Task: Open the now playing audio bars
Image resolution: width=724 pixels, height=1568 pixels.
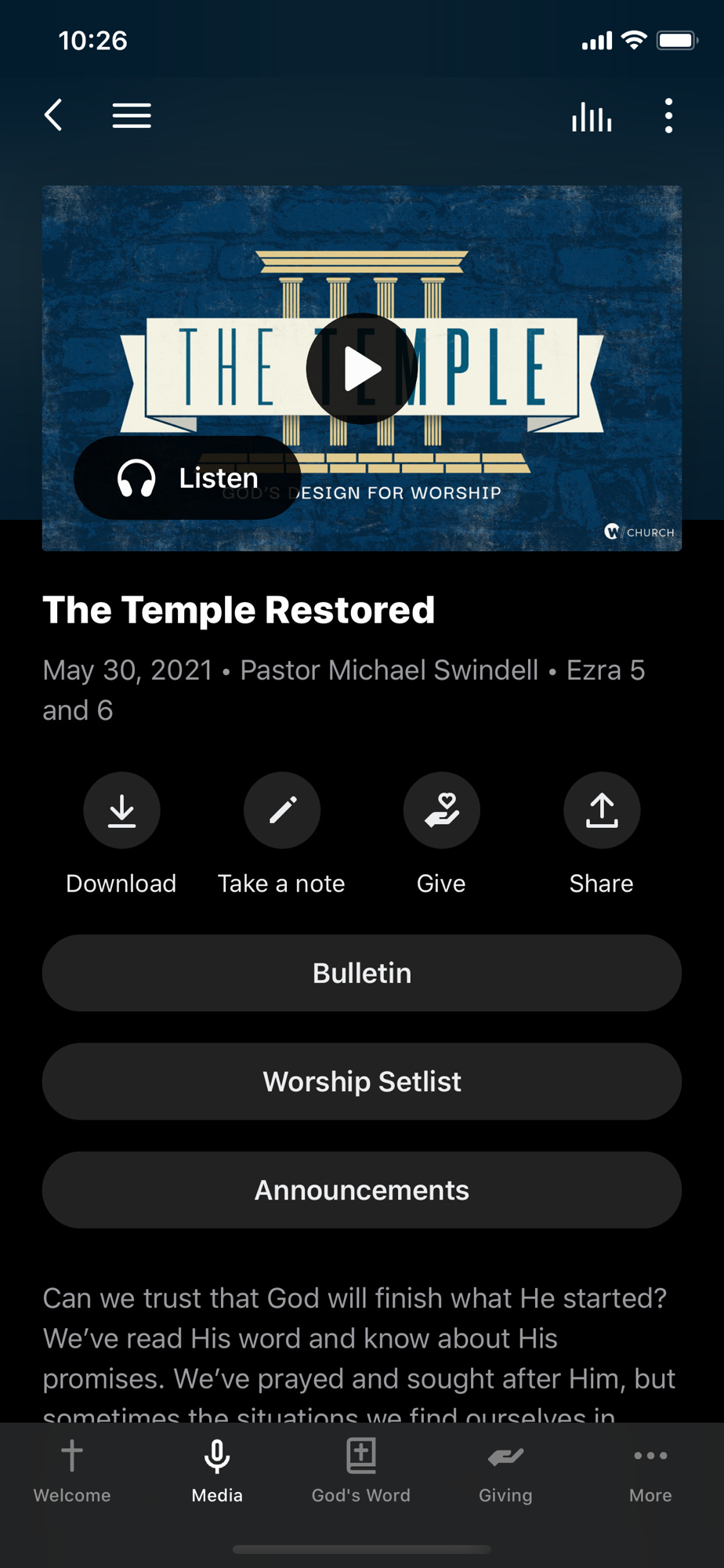Action: (592, 117)
